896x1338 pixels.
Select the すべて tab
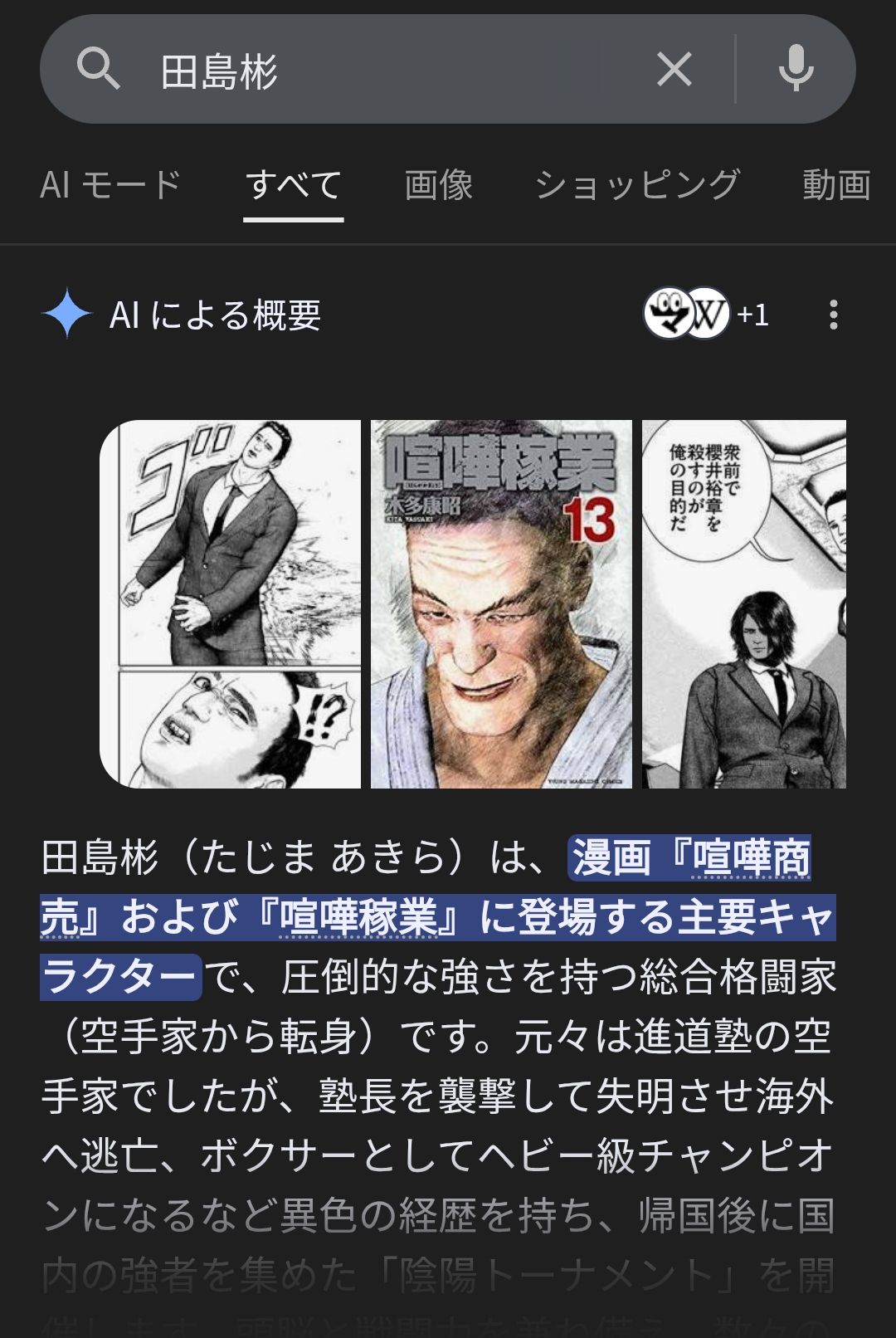point(294,184)
